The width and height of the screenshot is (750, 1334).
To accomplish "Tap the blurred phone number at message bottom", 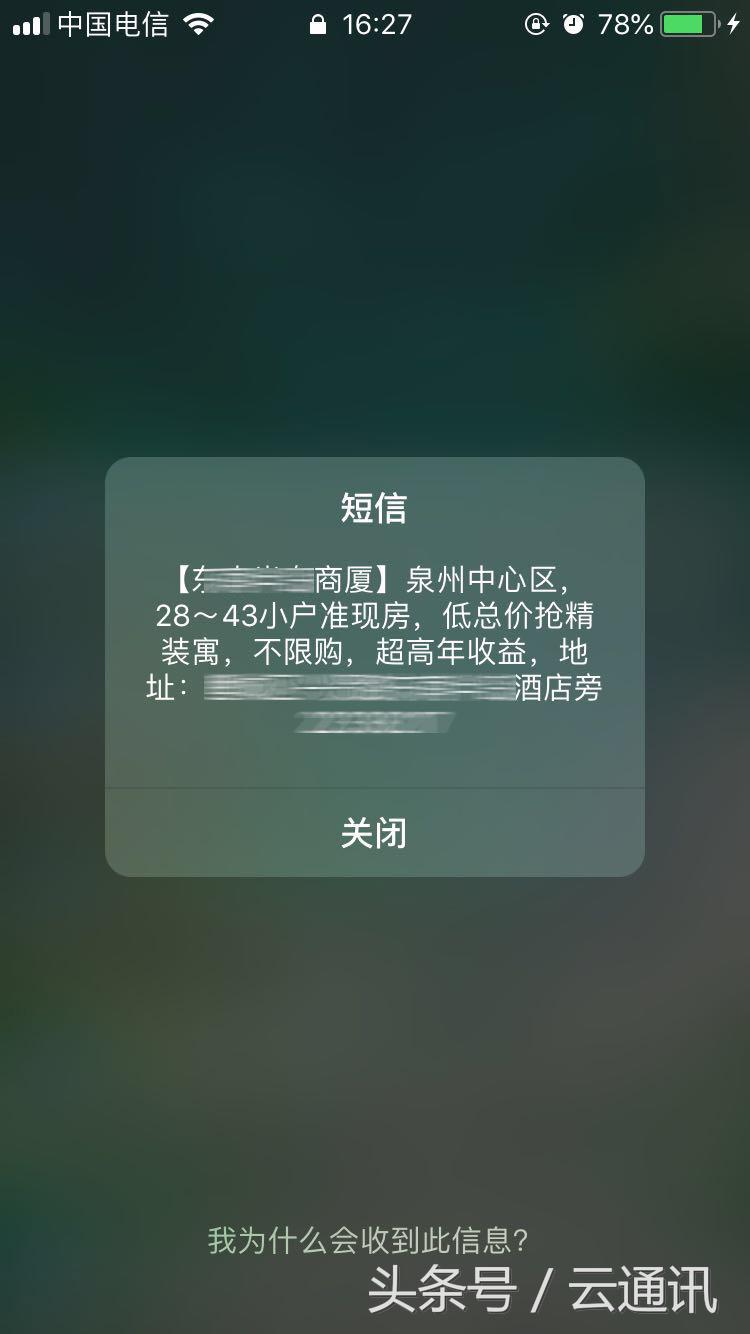I will pos(374,722).
